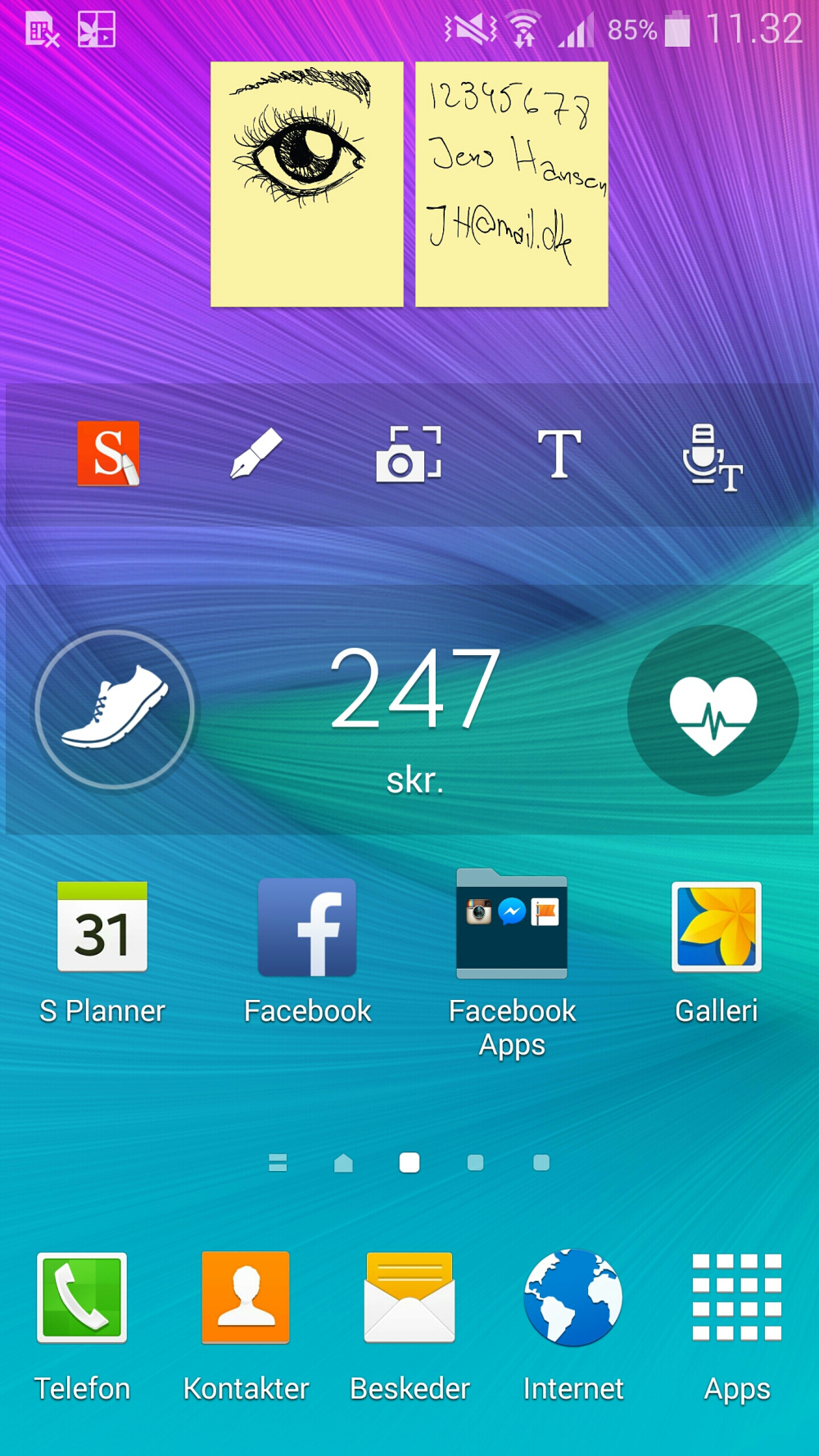Launch the S Note app shortcut
Image resolution: width=819 pixels, height=1456 pixels.
pyautogui.click(x=108, y=454)
